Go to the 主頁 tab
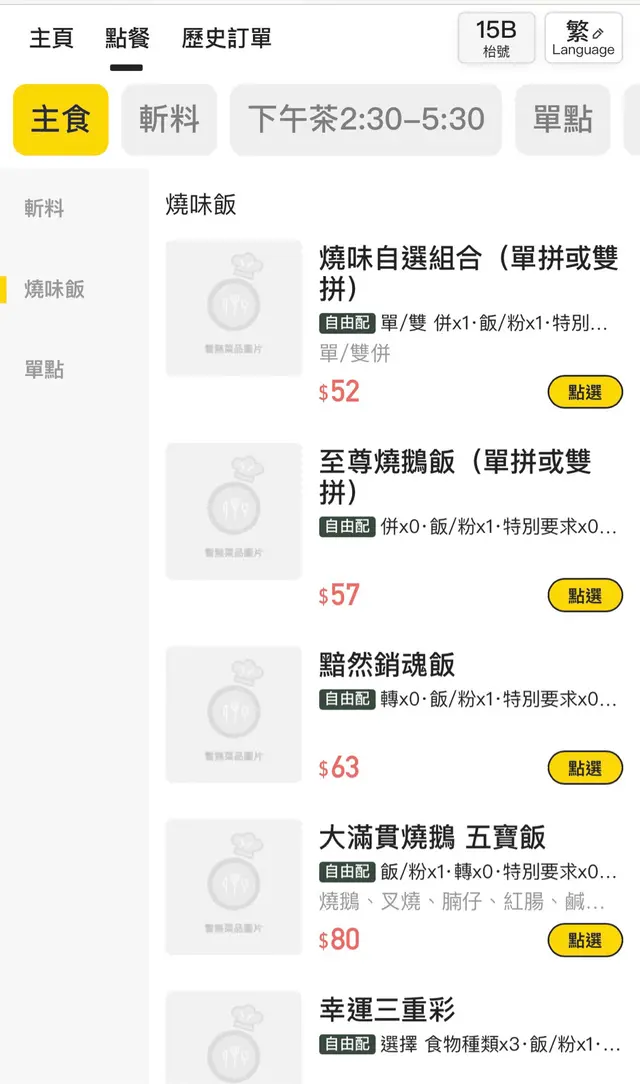Screen dimensions: 640x1084 pos(51,39)
